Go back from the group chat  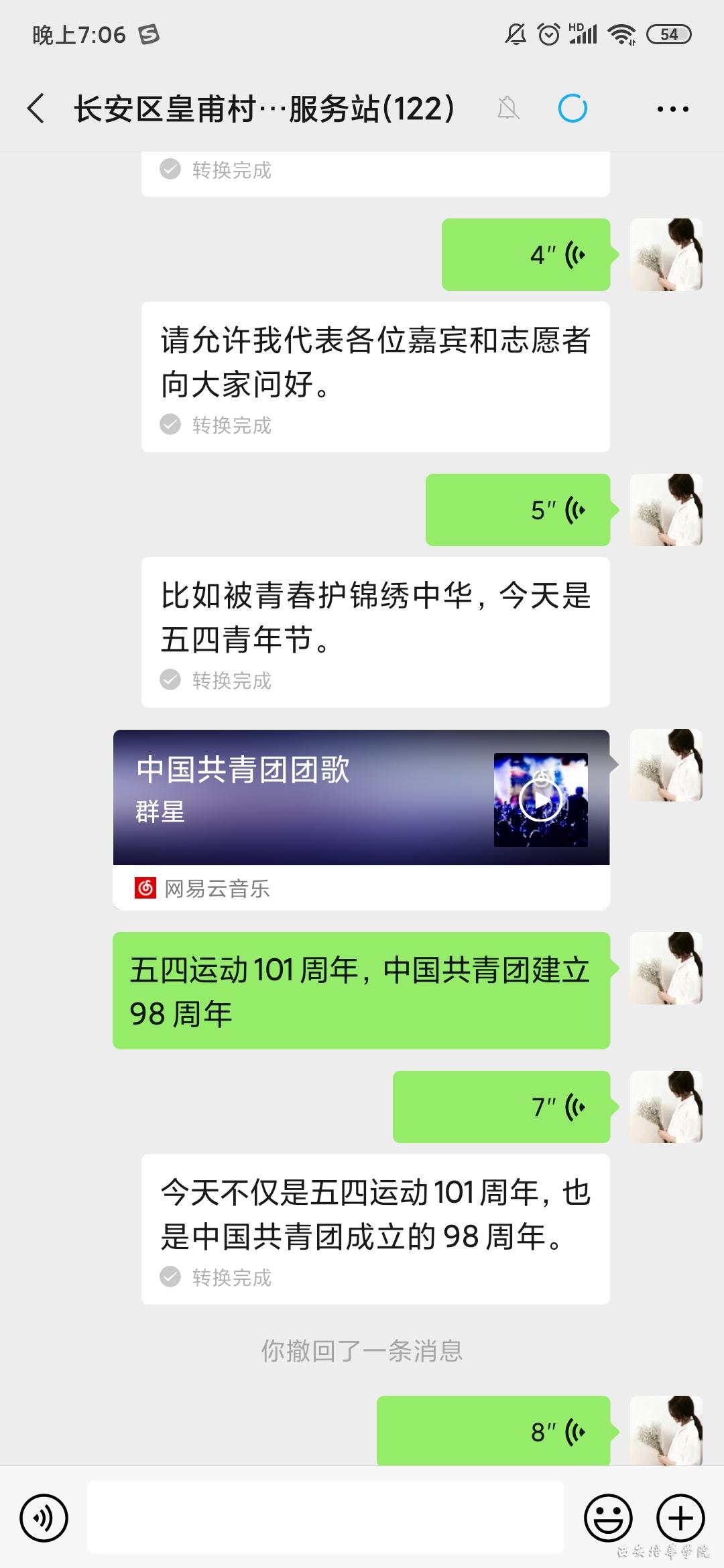(x=36, y=109)
